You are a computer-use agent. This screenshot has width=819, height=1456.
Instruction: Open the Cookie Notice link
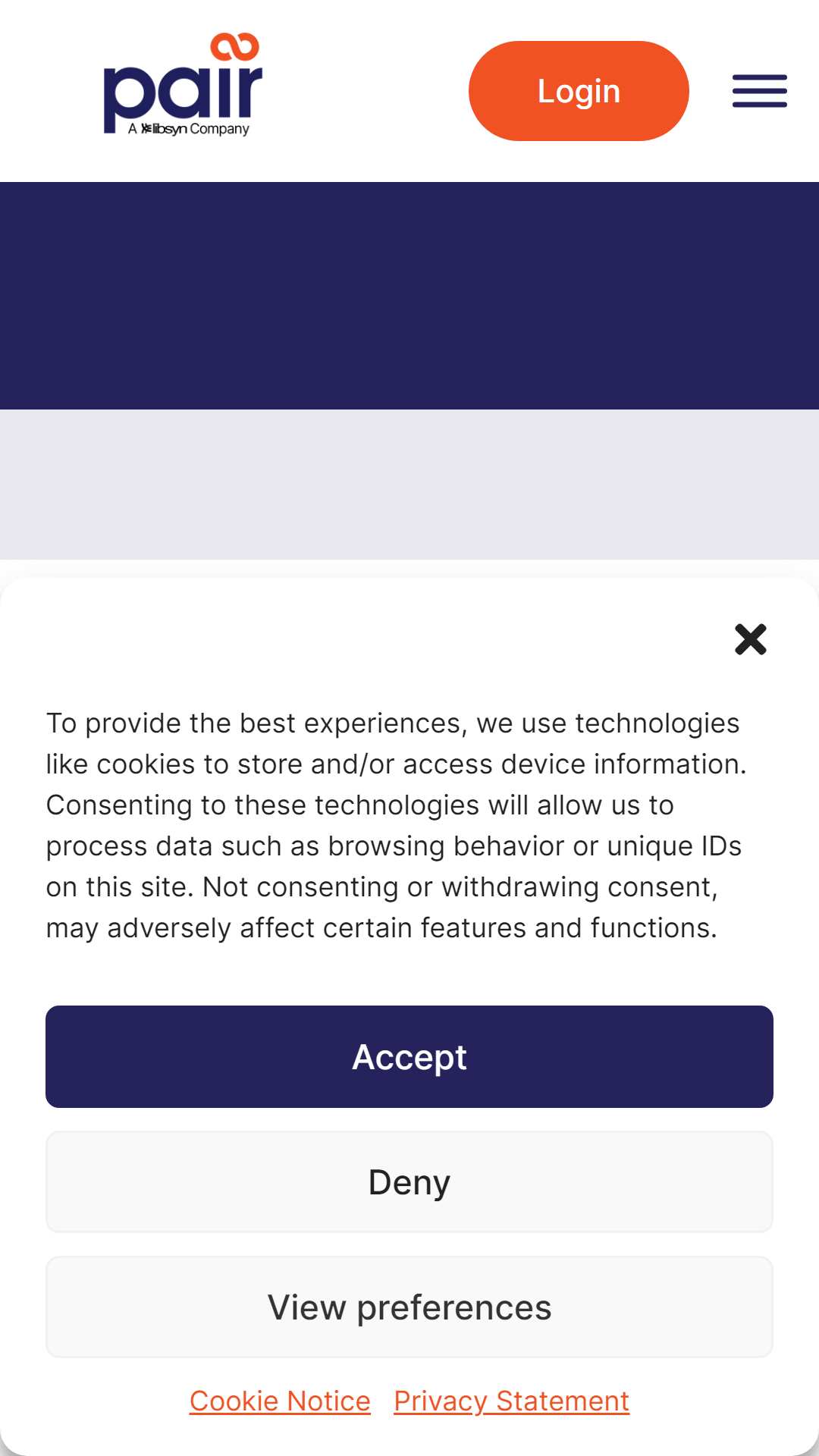(280, 1401)
